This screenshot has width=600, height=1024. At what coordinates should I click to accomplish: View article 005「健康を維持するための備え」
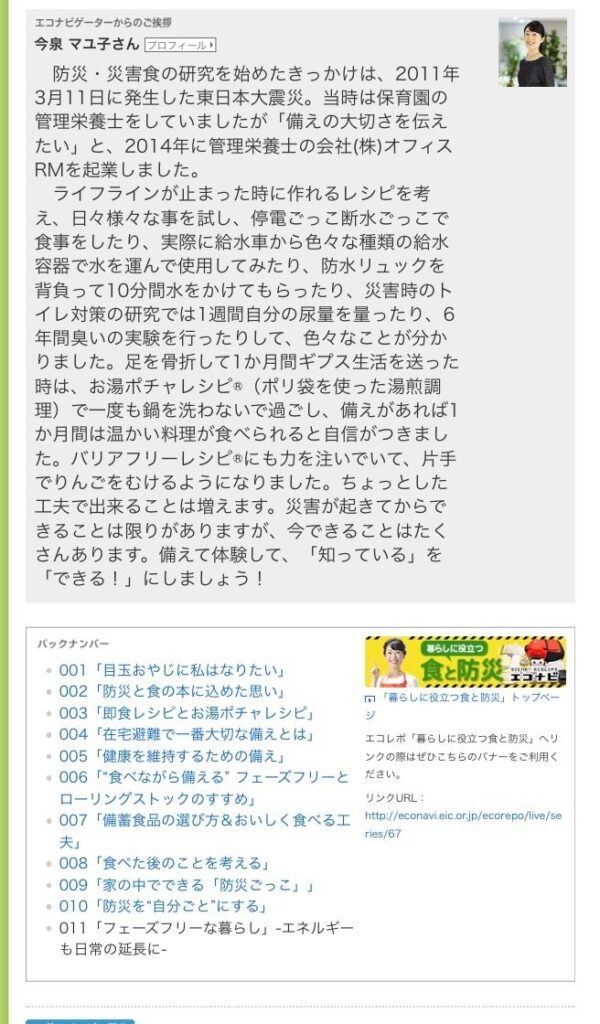tap(172, 756)
